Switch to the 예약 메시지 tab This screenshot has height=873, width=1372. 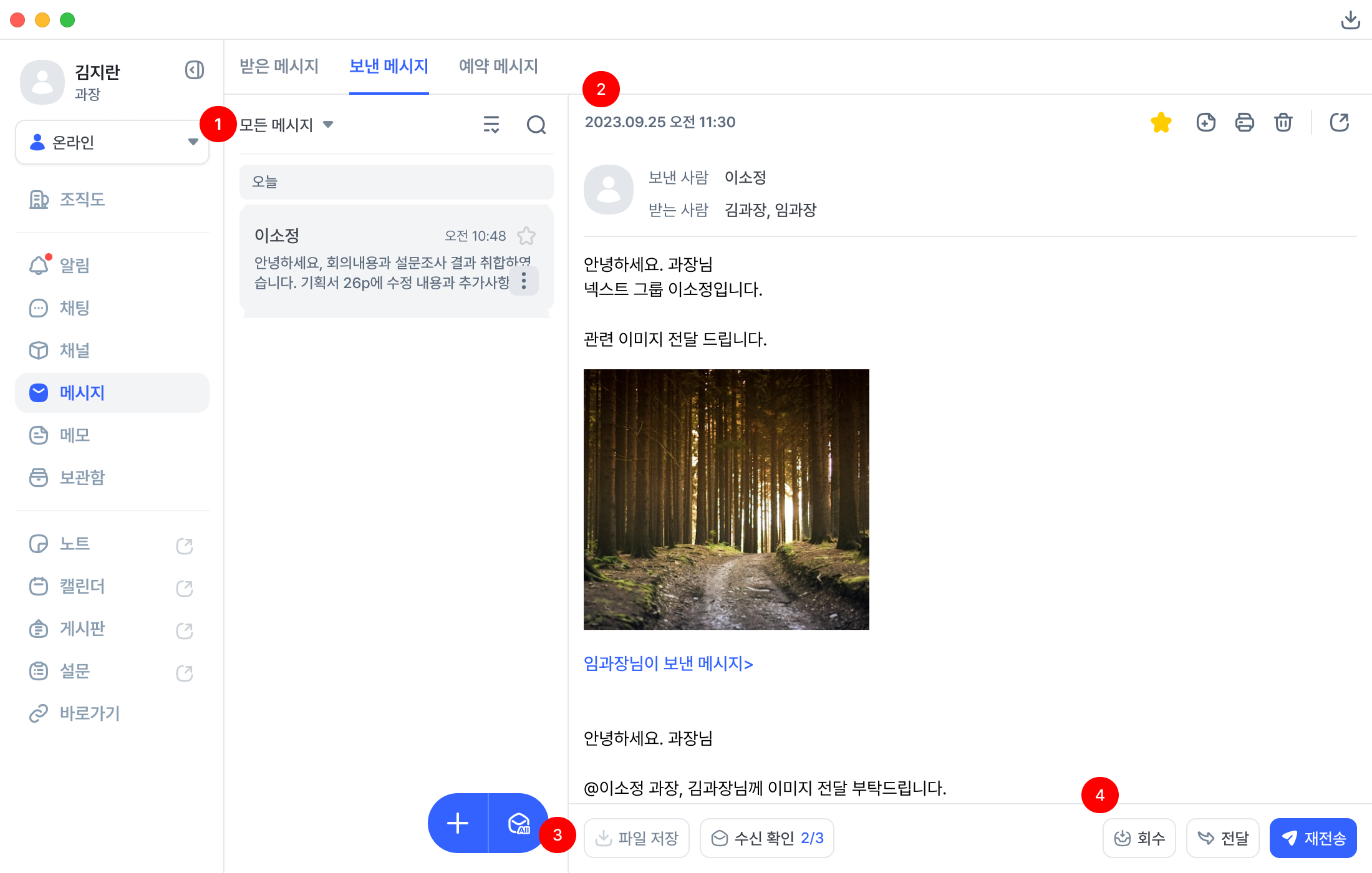pos(498,66)
